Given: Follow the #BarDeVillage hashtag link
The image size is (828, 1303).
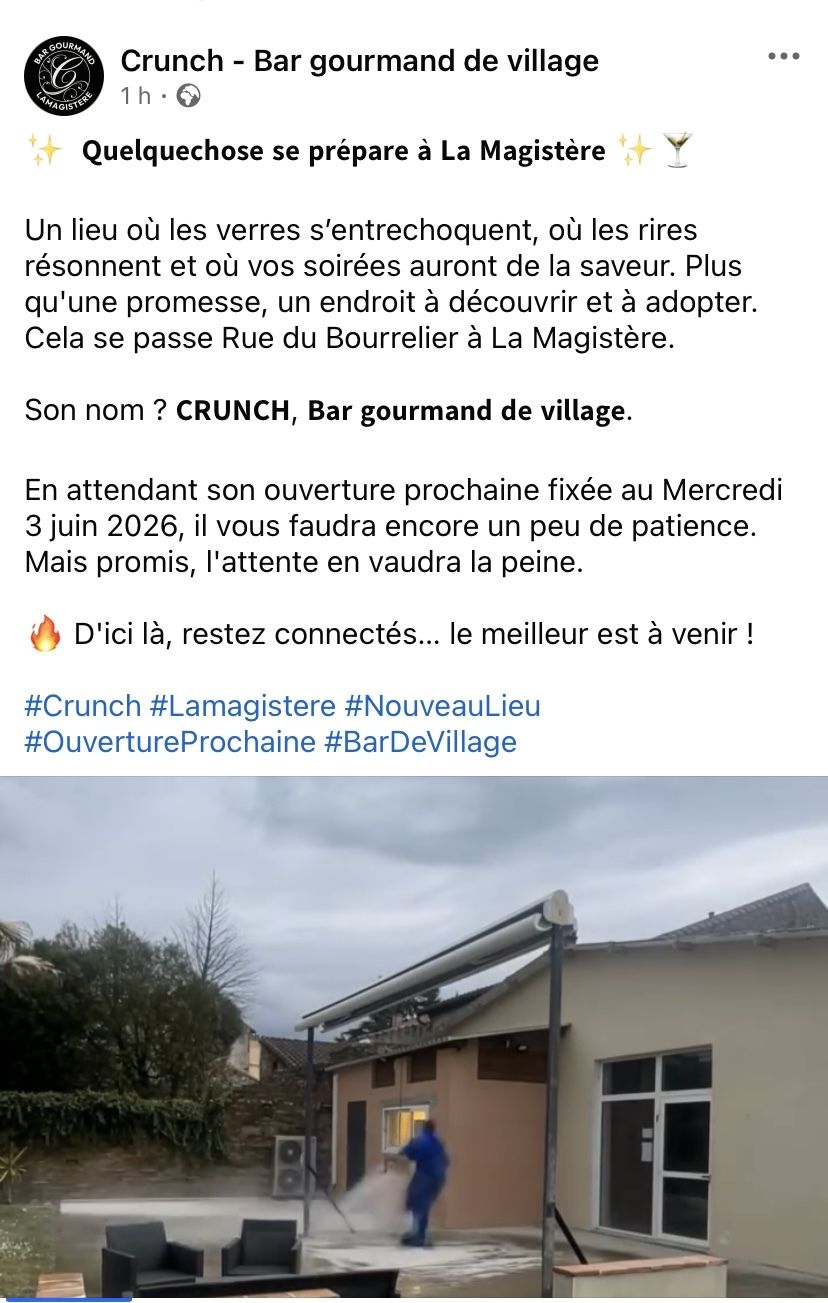Looking at the screenshot, I should pyautogui.click(x=420, y=742).
